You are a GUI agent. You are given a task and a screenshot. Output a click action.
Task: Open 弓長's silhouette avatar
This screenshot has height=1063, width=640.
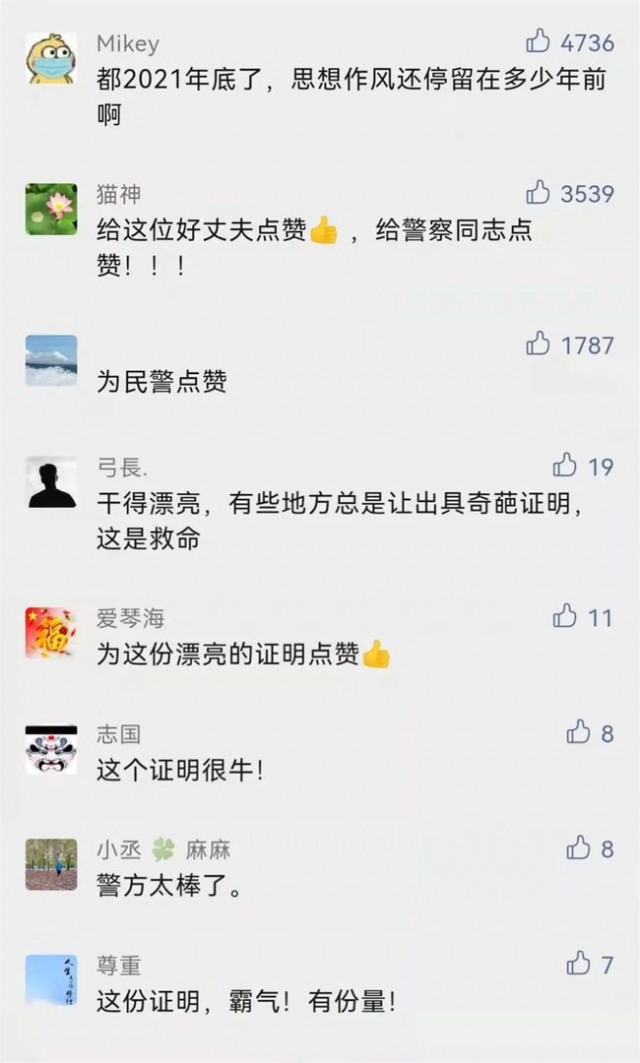pyautogui.click(x=52, y=482)
